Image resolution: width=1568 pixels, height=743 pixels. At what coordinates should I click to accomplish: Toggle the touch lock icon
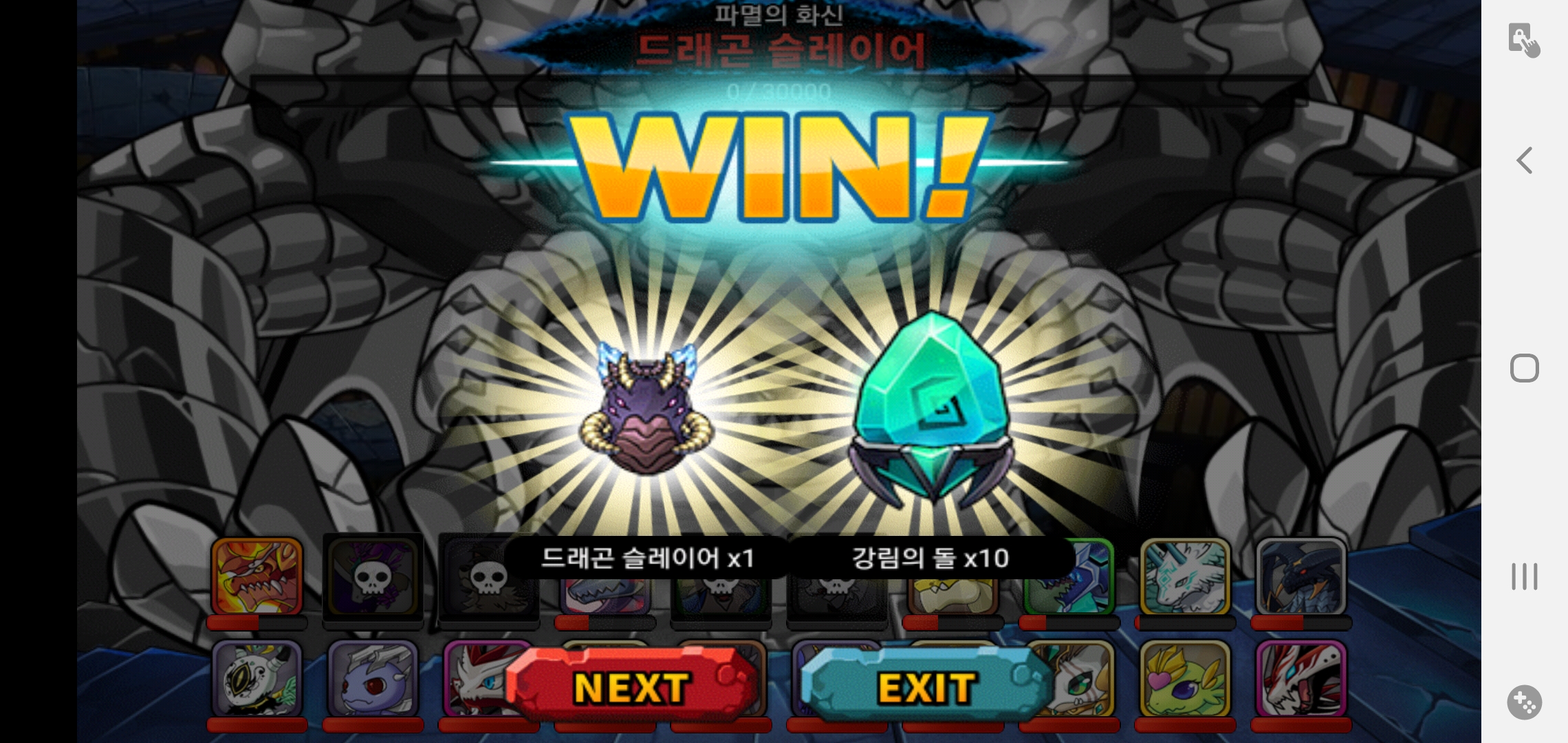pyautogui.click(x=1523, y=39)
